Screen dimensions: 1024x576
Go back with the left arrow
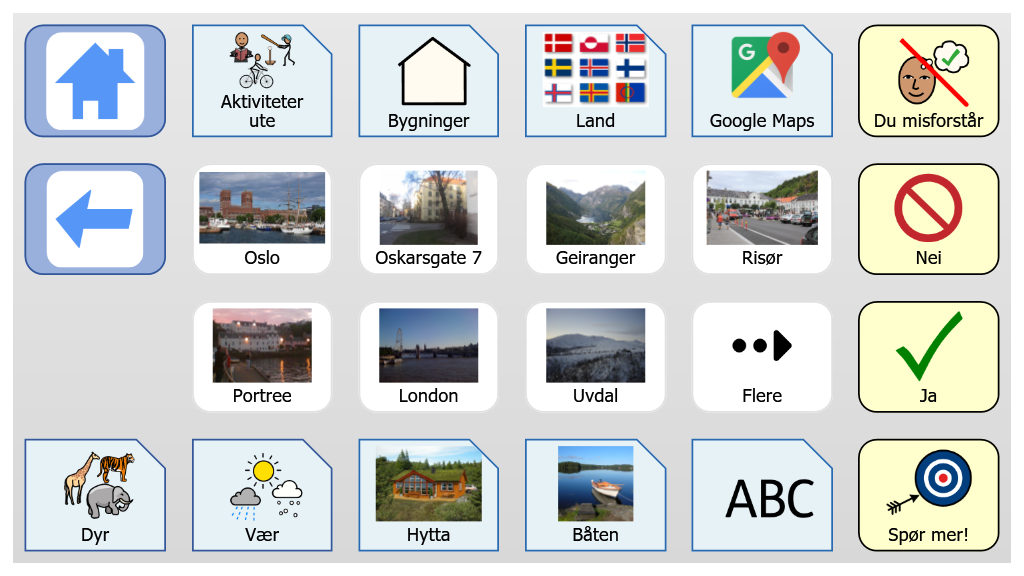coord(95,219)
